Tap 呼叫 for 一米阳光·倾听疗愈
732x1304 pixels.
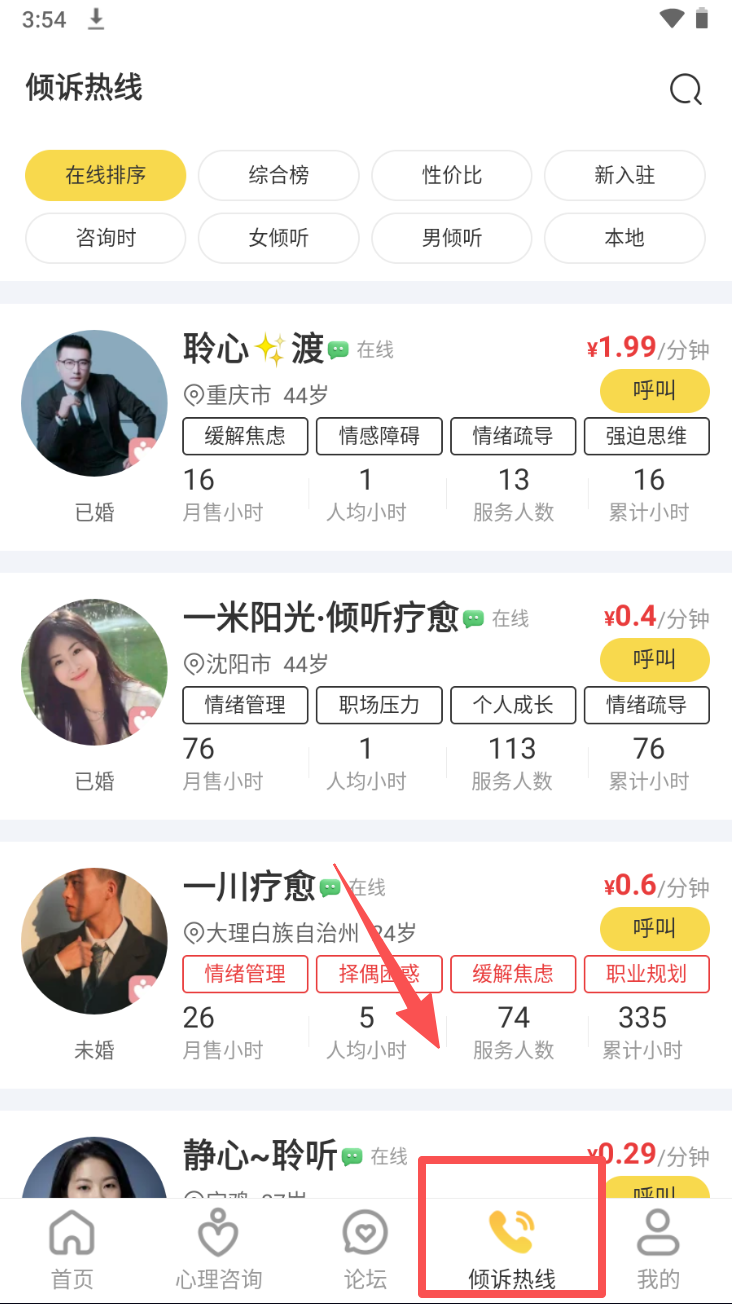(x=655, y=660)
